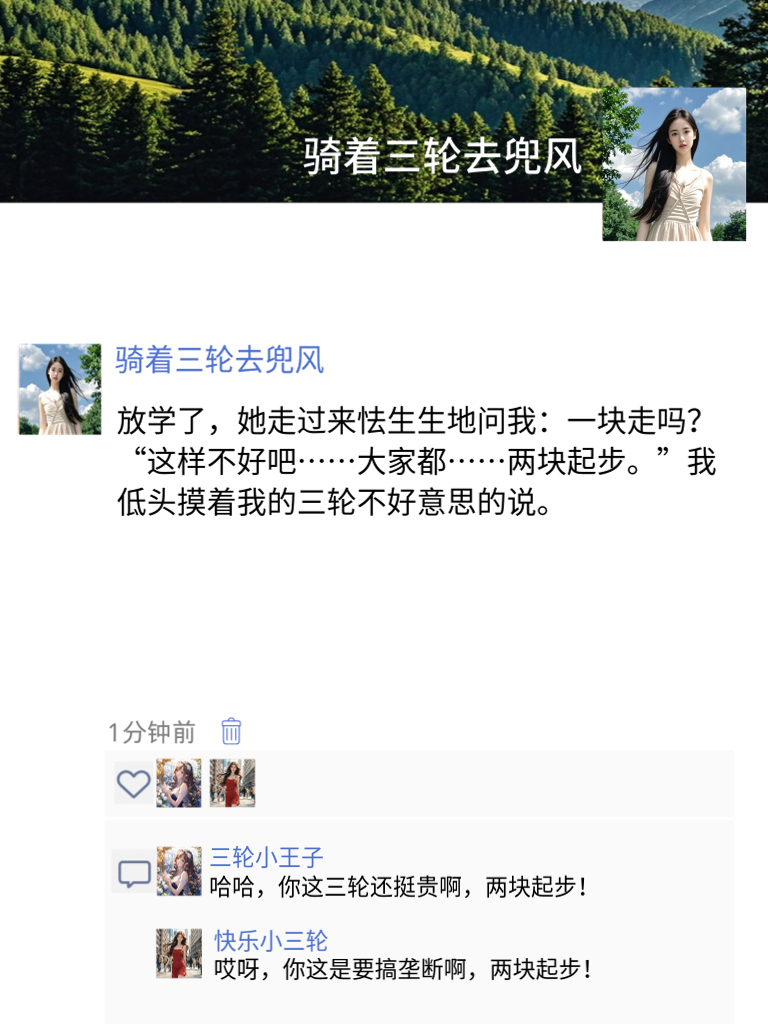Screen dimensions: 768x1024
Task: Tap the trash icon to delete the post
Action: pos(229,733)
